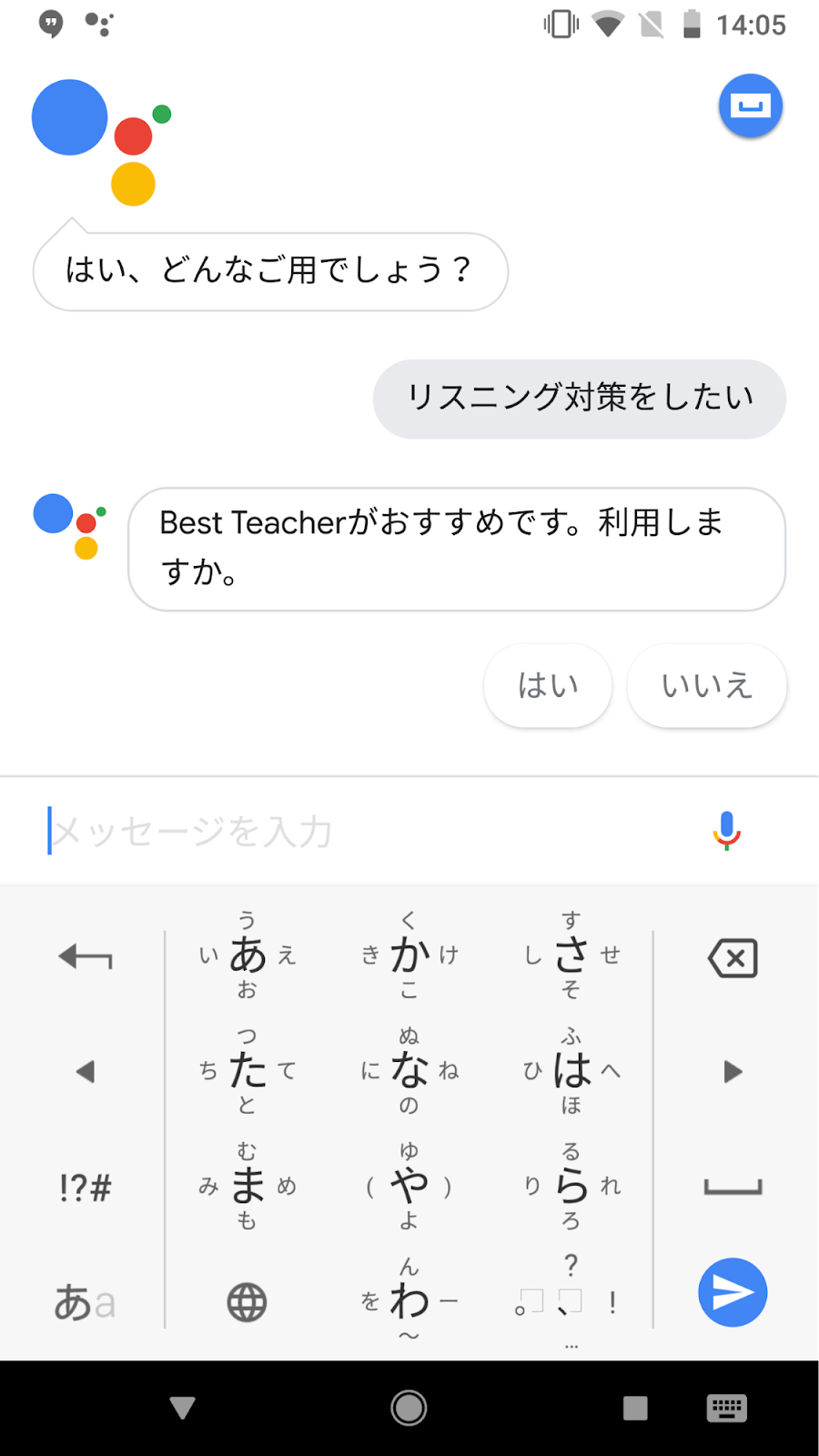This screenshot has height=1456, width=819.
Task: Delete a character with the backspace key
Action: pos(733,957)
